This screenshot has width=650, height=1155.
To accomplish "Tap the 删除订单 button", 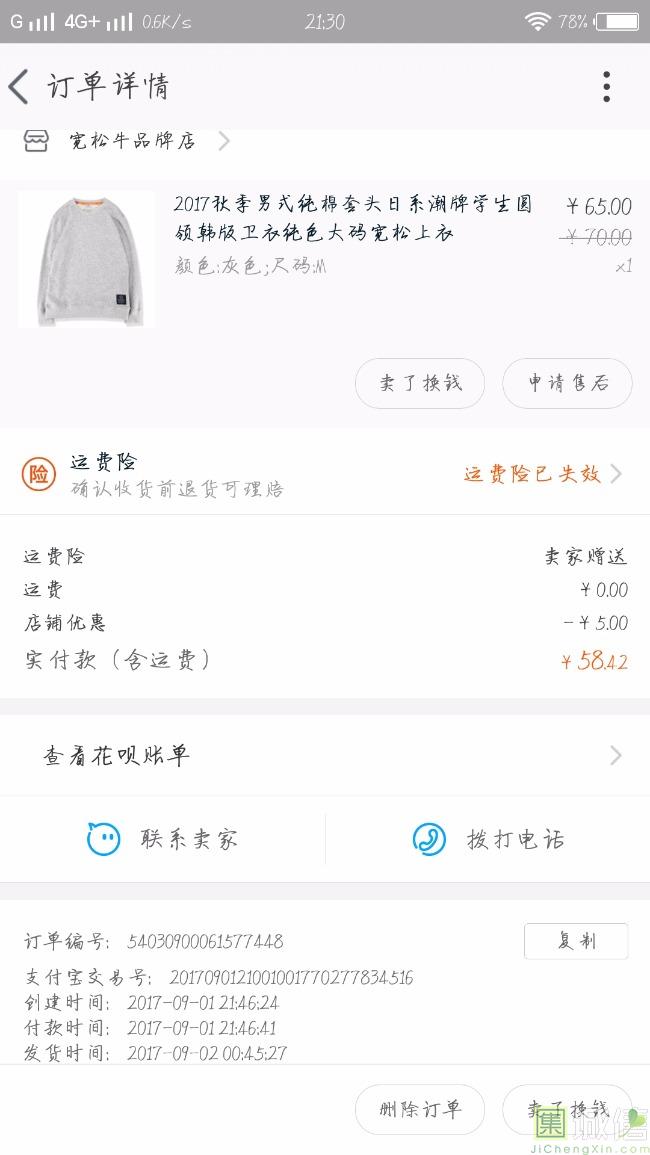I will 420,1109.
